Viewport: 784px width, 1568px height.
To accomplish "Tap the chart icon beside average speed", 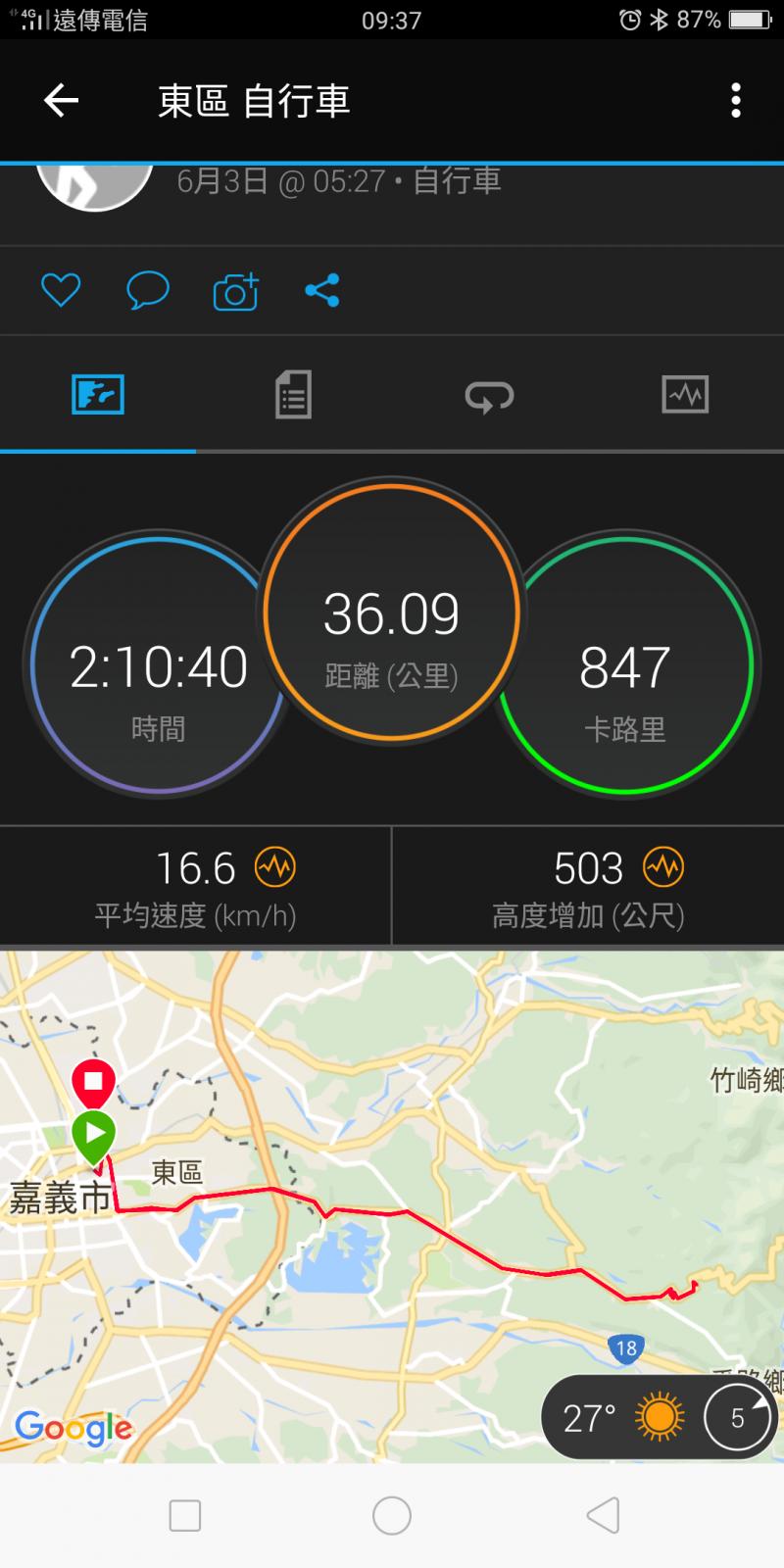I will pos(274,867).
